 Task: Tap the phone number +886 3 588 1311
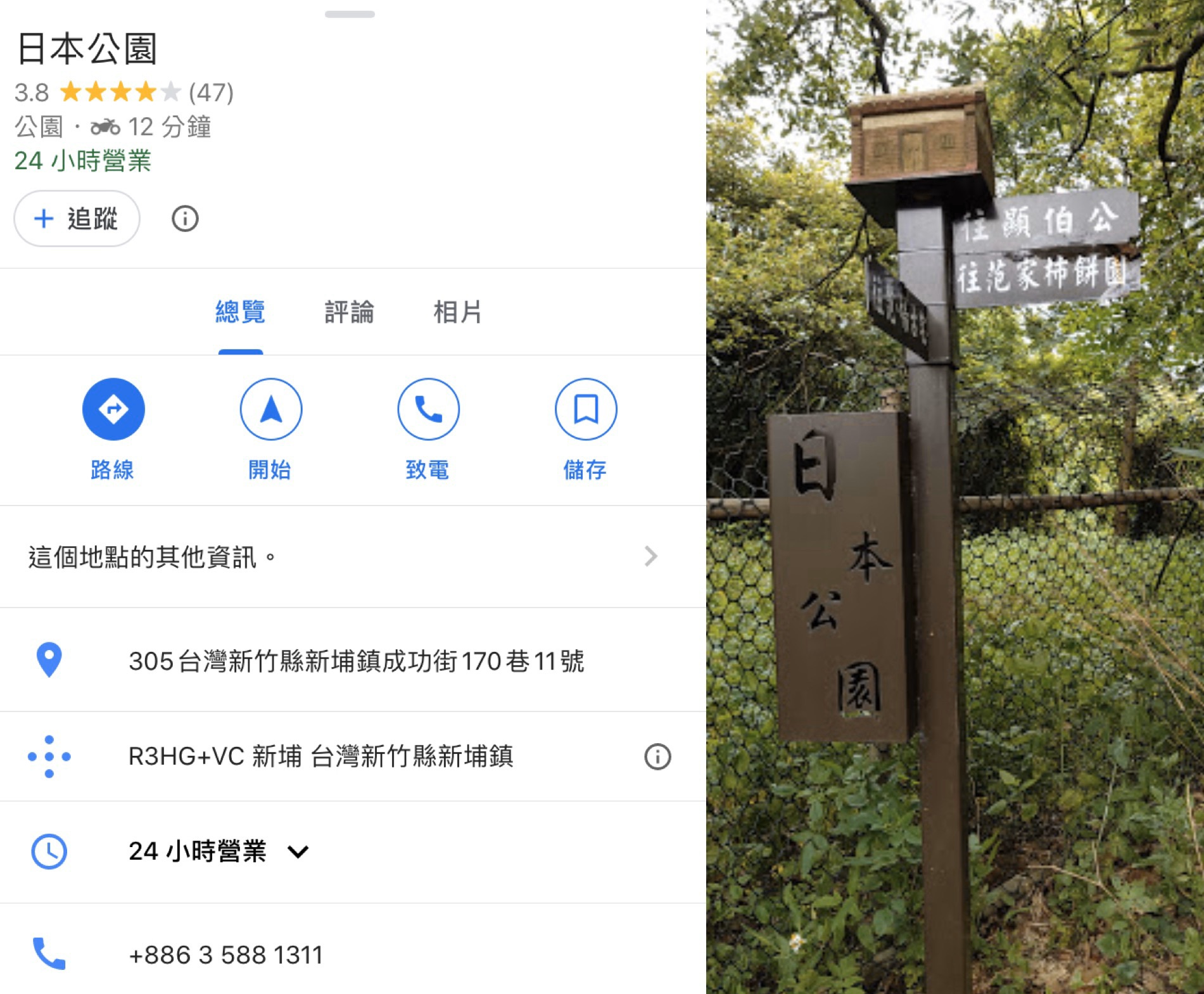[226, 954]
